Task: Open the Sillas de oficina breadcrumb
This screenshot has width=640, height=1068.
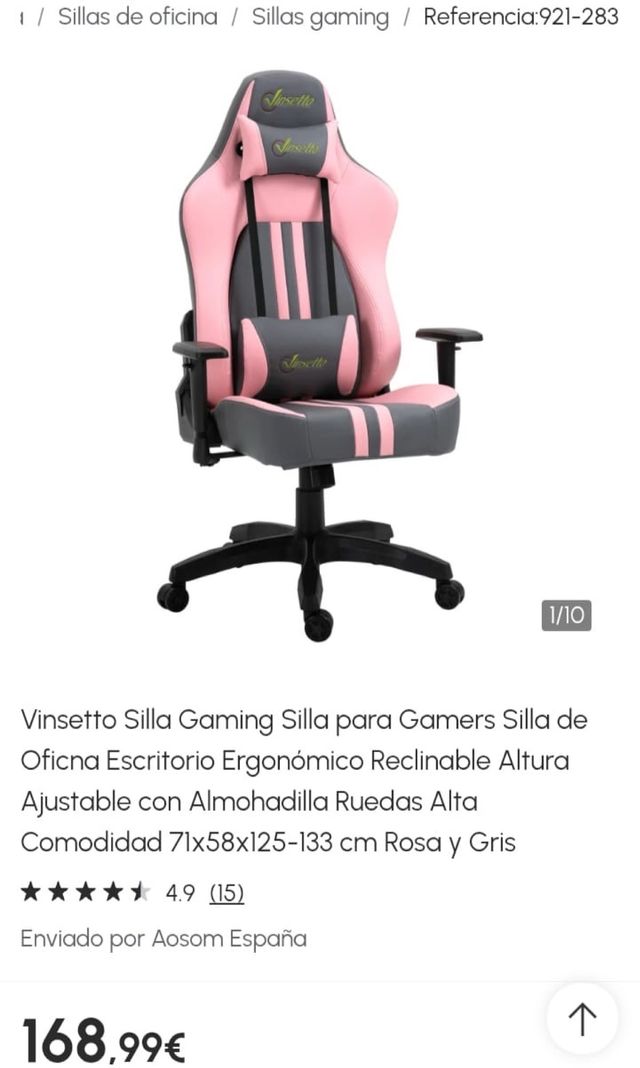Action: (x=137, y=17)
